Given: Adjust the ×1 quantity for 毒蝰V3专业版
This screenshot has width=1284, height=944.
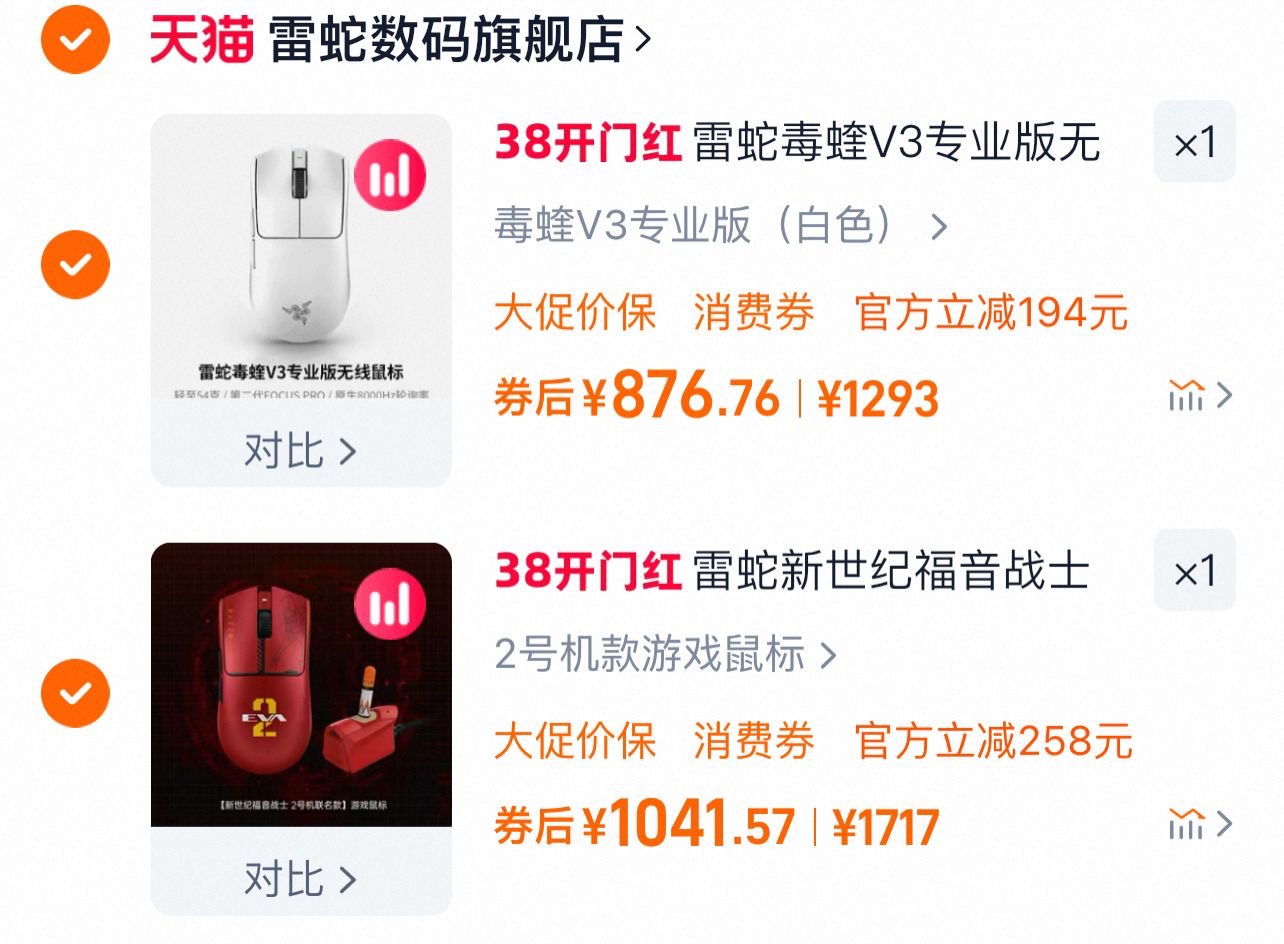Looking at the screenshot, I should tap(1194, 142).
